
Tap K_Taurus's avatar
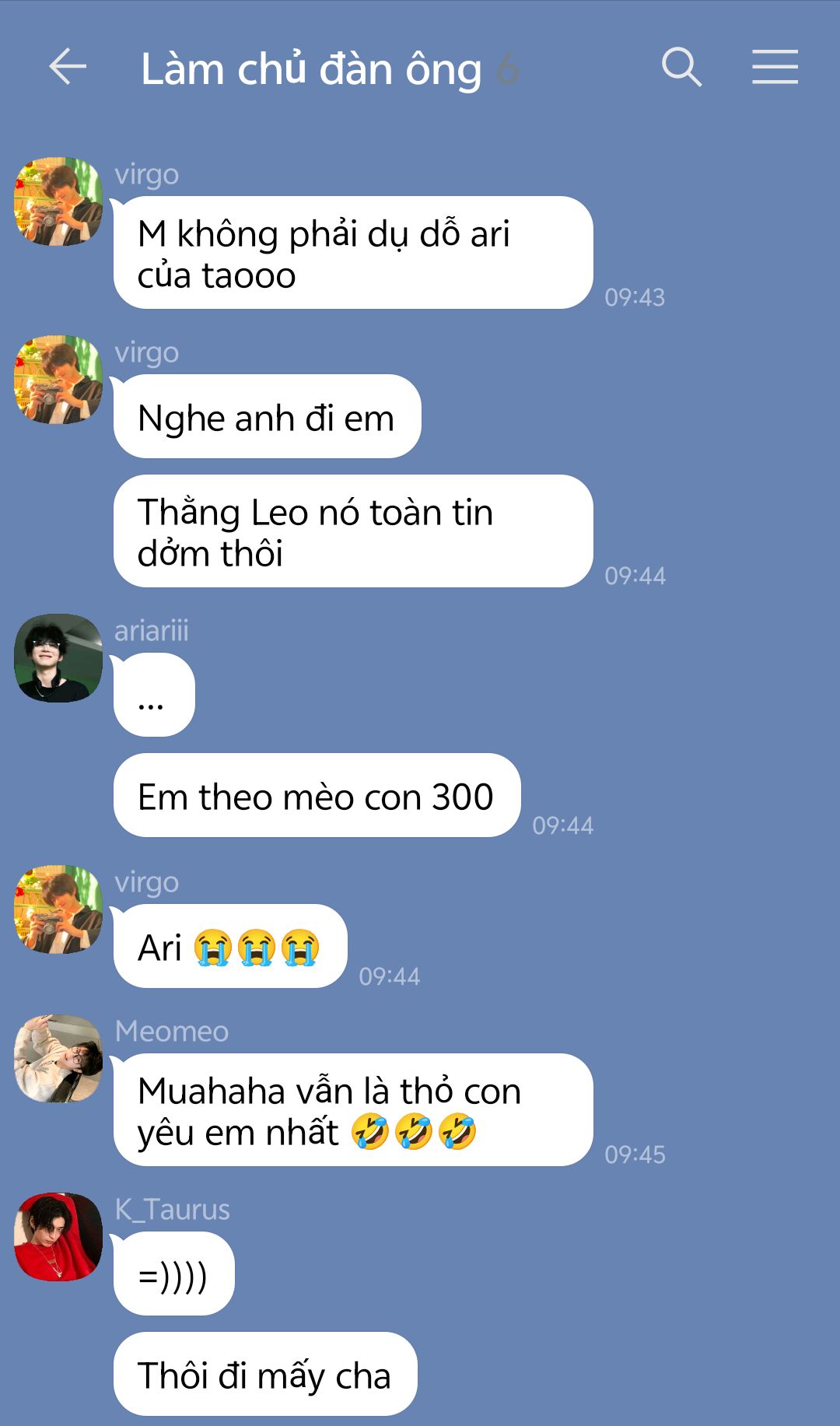pyautogui.click(x=58, y=1236)
